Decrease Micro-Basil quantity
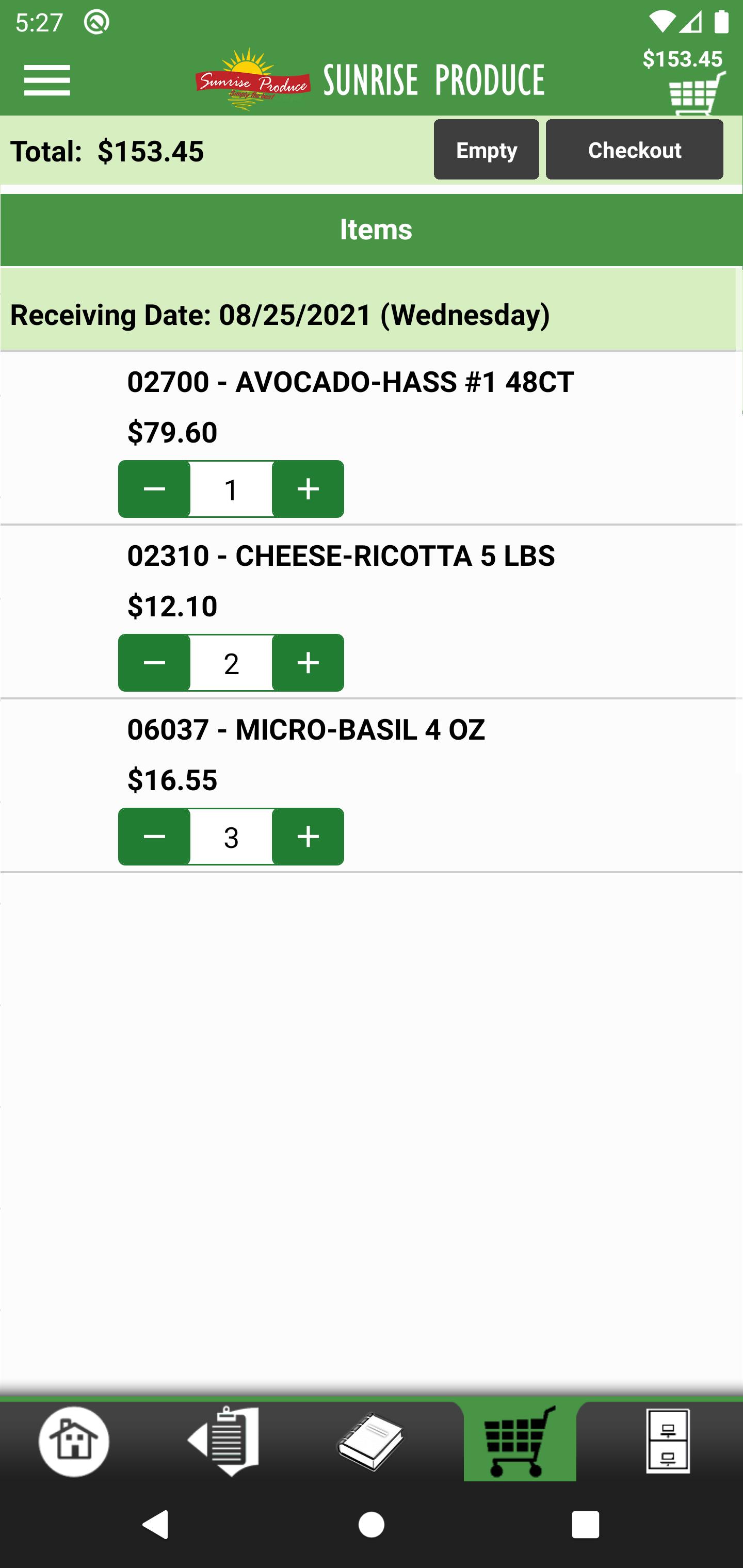Viewport: 743px width, 1568px height. click(x=155, y=836)
